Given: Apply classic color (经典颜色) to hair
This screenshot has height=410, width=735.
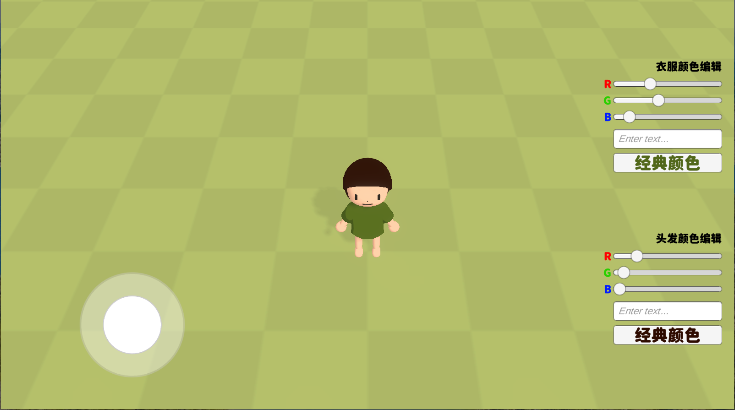Looking at the screenshot, I should click(x=667, y=335).
